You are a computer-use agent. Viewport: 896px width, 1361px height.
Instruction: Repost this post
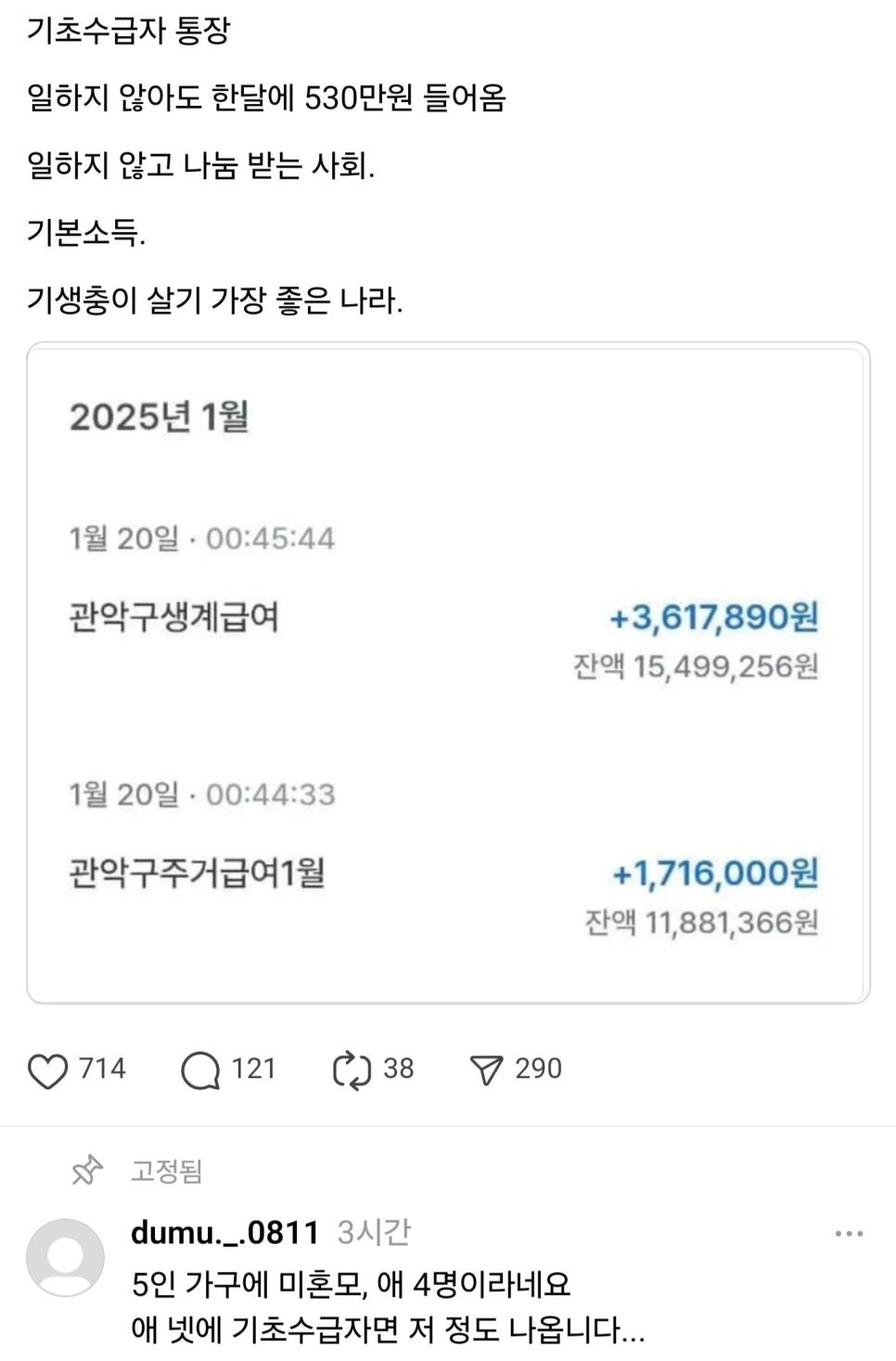pos(352,1070)
